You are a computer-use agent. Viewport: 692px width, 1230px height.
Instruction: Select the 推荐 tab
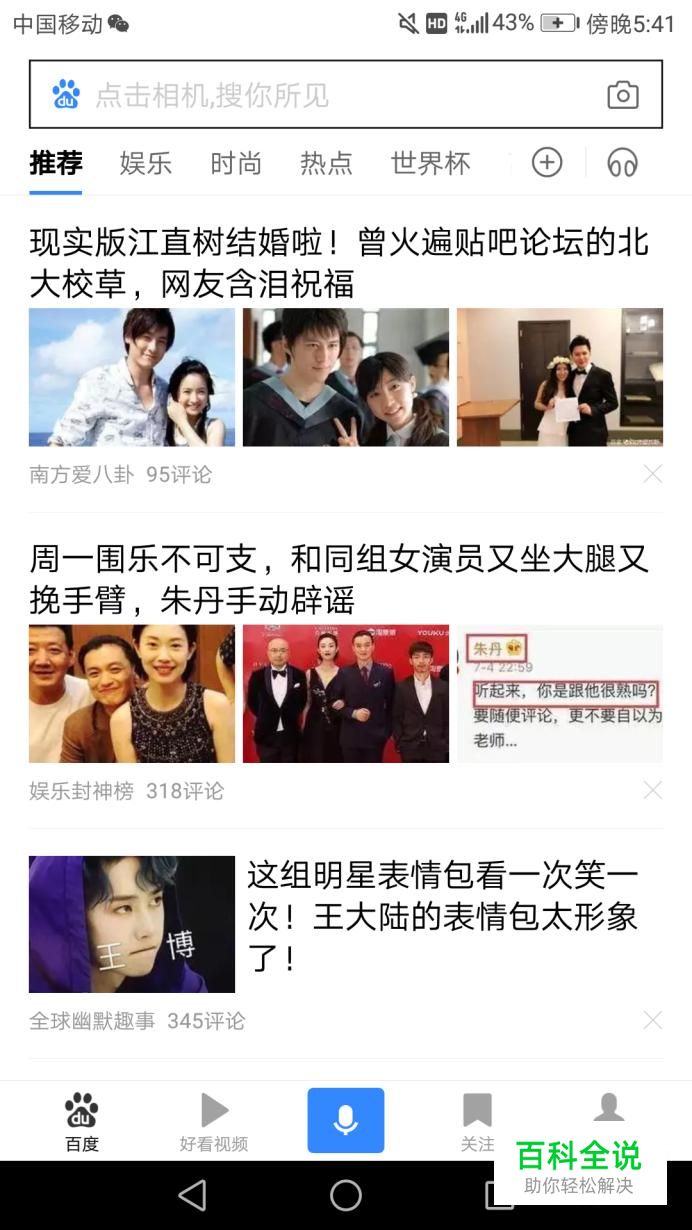click(56, 163)
